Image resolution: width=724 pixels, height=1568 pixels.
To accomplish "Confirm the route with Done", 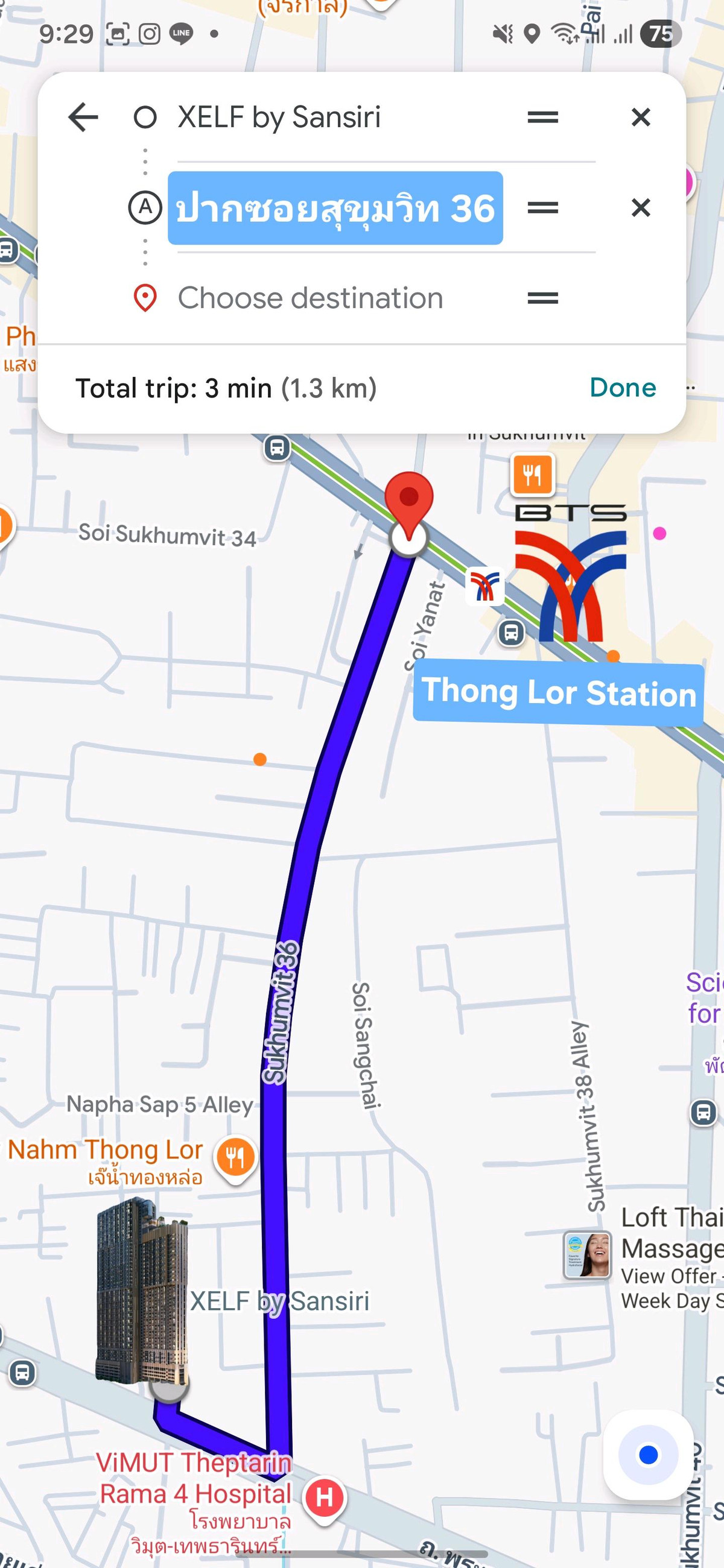I will 622,388.
